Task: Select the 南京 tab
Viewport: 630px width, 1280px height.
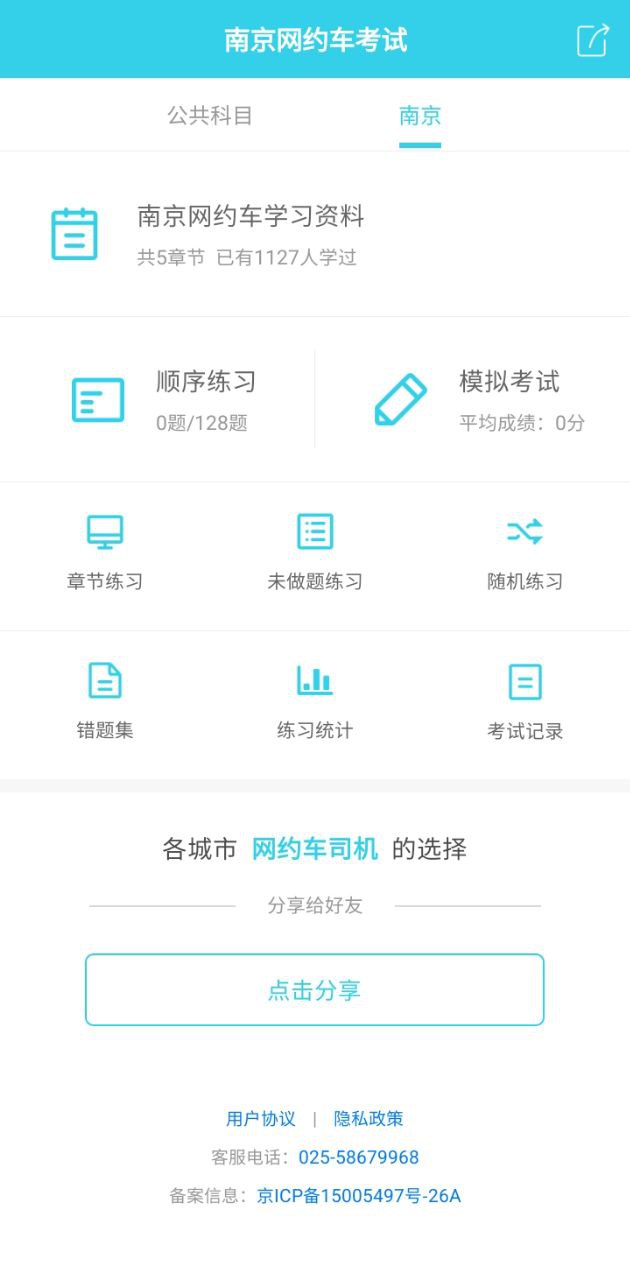Action: (x=420, y=116)
